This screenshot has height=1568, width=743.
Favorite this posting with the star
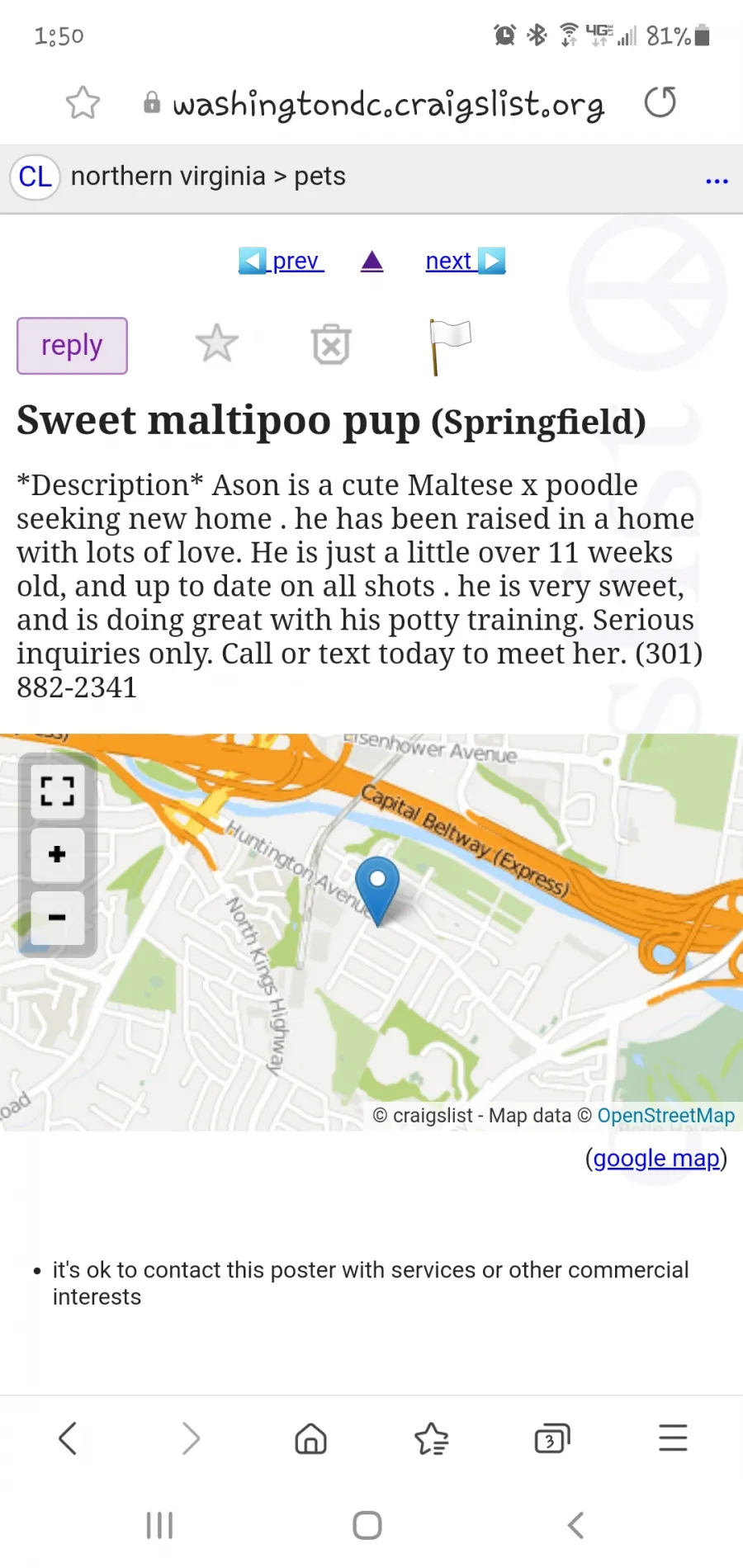[x=217, y=343]
